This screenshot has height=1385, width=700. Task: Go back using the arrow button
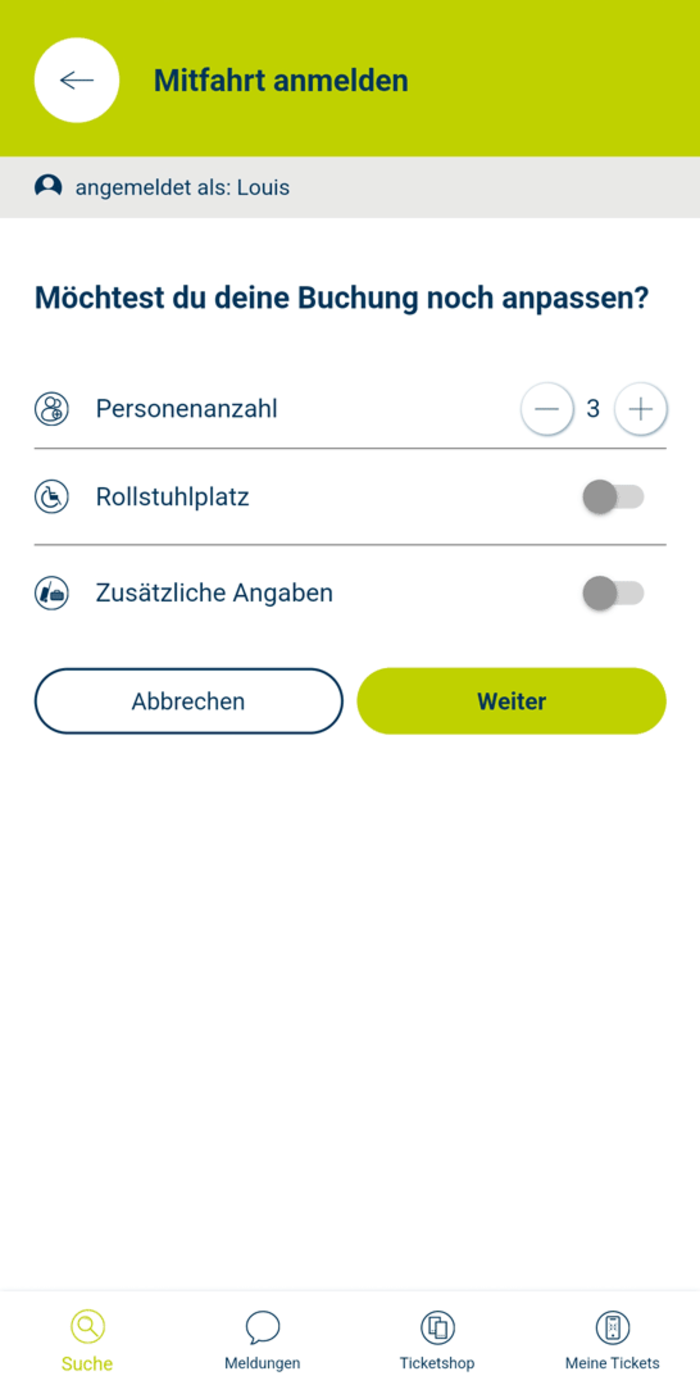[77, 81]
